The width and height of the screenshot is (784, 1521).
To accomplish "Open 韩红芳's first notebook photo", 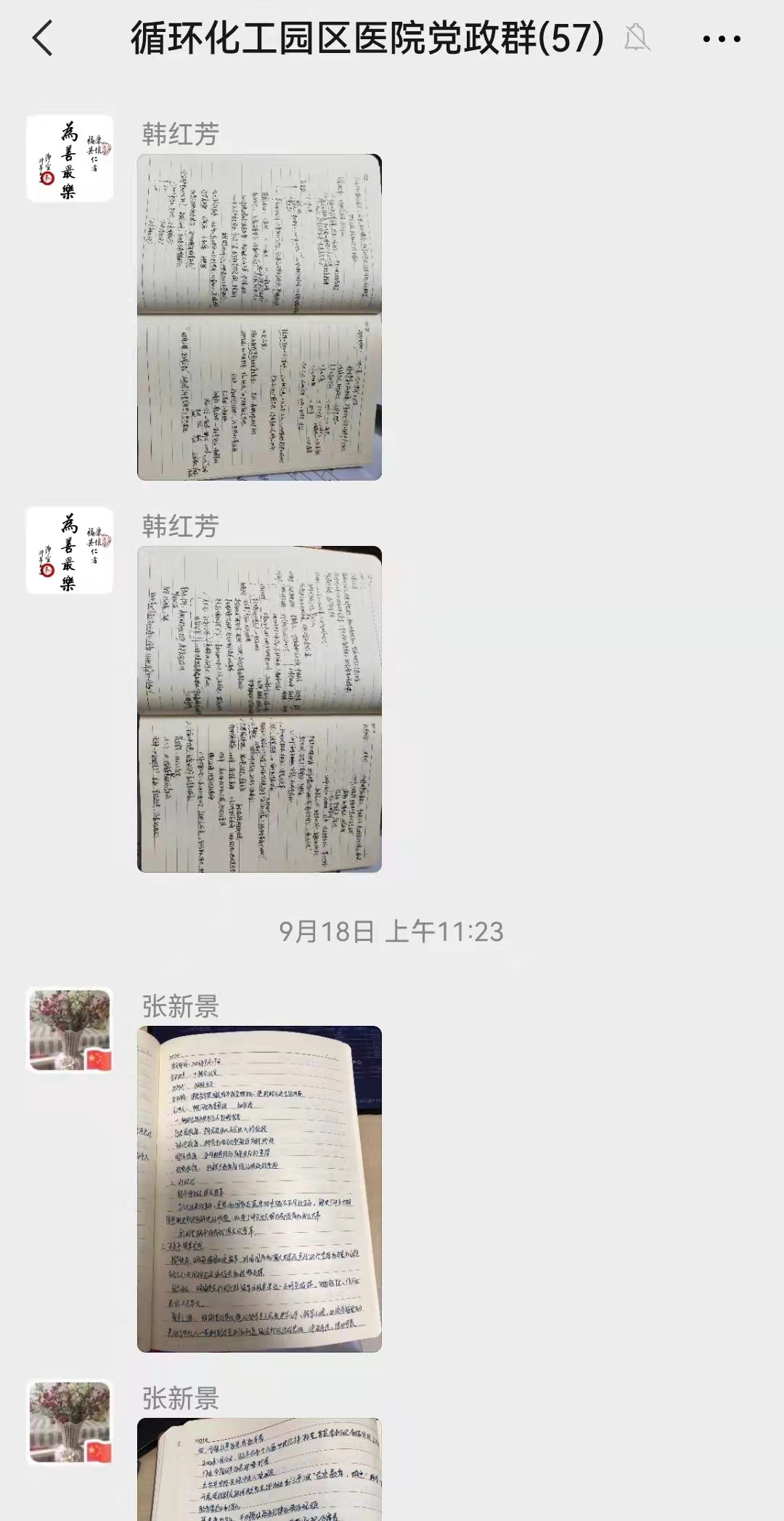I will (259, 317).
